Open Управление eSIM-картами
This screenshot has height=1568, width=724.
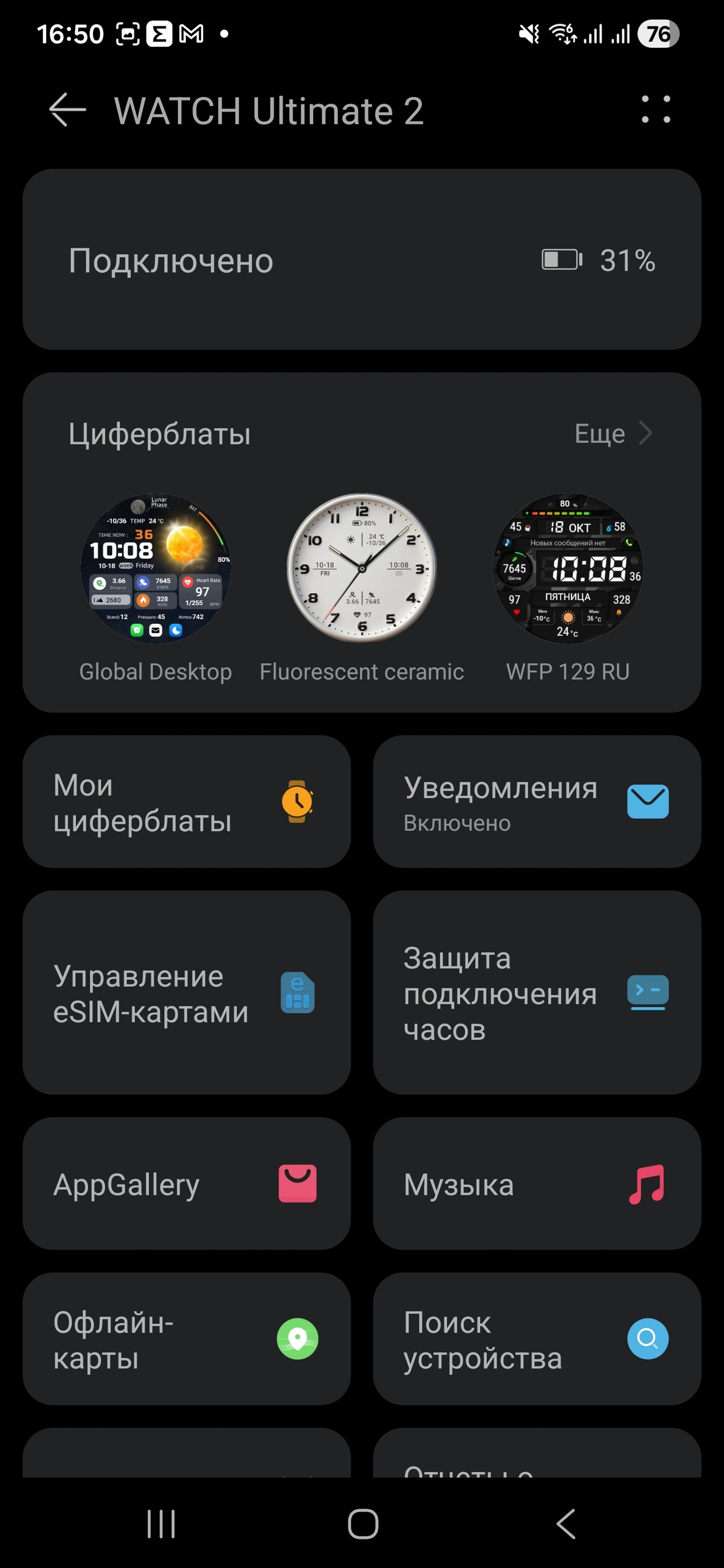click(x=187, y=992)
